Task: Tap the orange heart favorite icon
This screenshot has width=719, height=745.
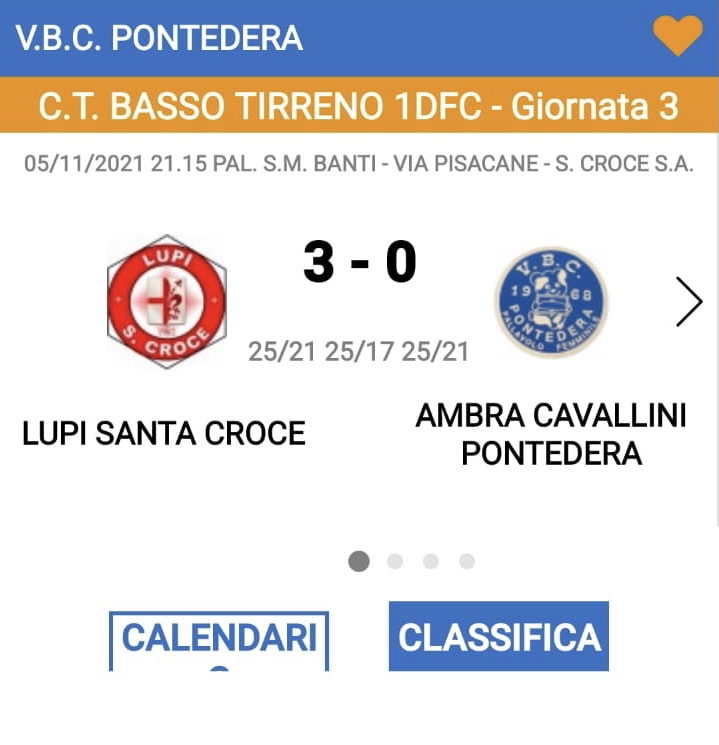Action: click(x=678, y=37)
